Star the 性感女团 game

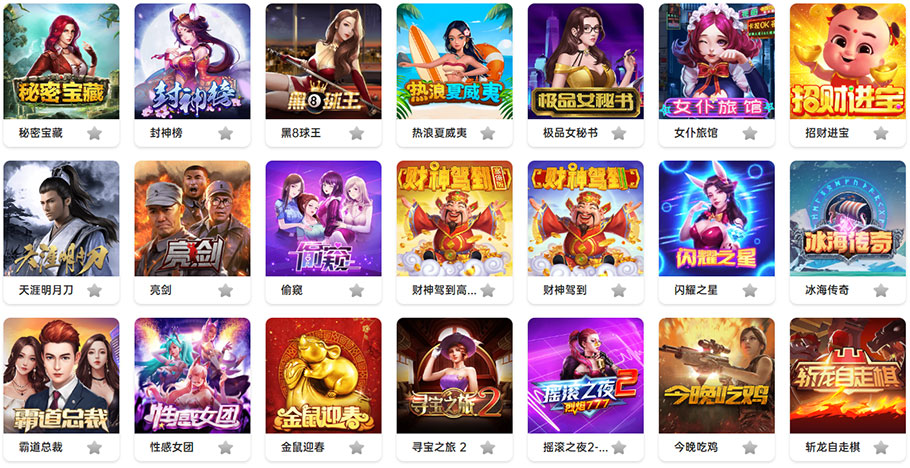[x=226, y=447]
